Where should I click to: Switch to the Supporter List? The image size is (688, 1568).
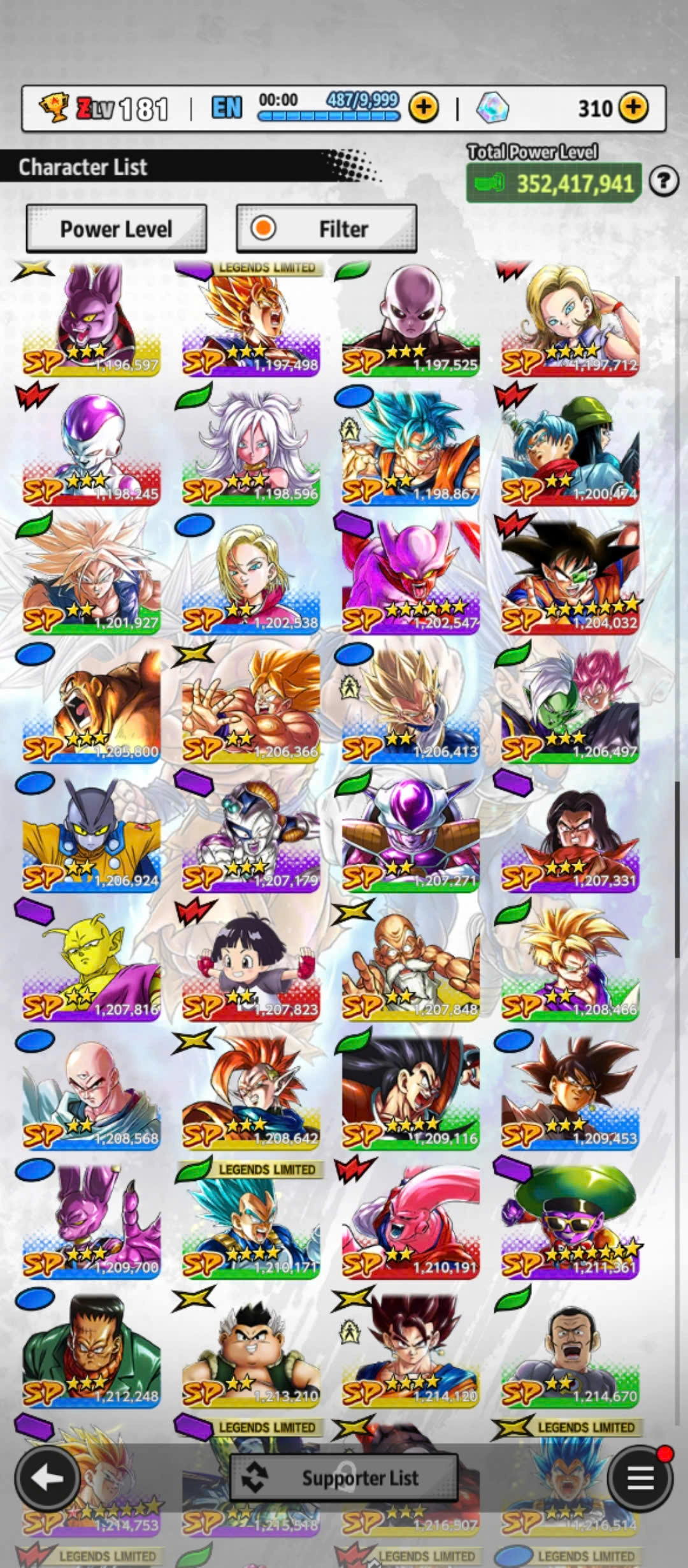tap(344, 1477)
